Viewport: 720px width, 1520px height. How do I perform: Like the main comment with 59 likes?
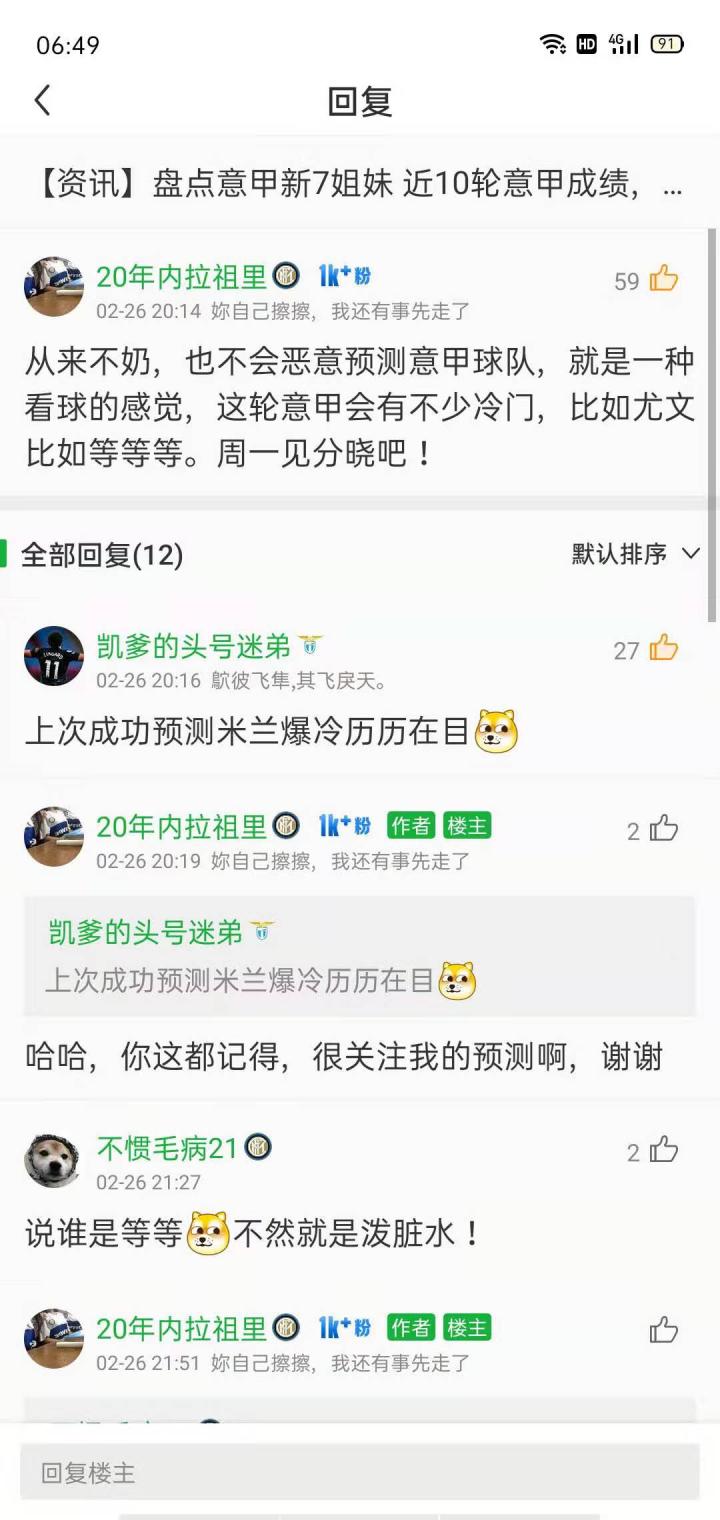tap(663, 280)
